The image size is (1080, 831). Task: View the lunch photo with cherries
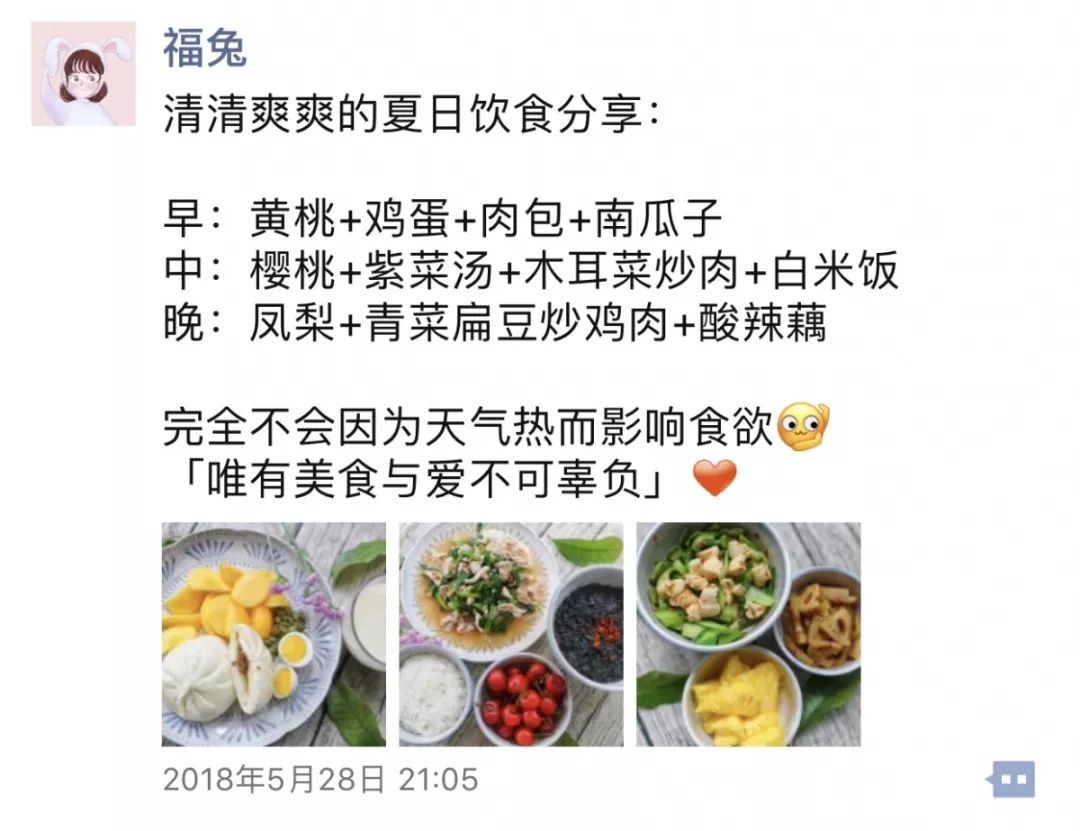click(x=511, y=634)
